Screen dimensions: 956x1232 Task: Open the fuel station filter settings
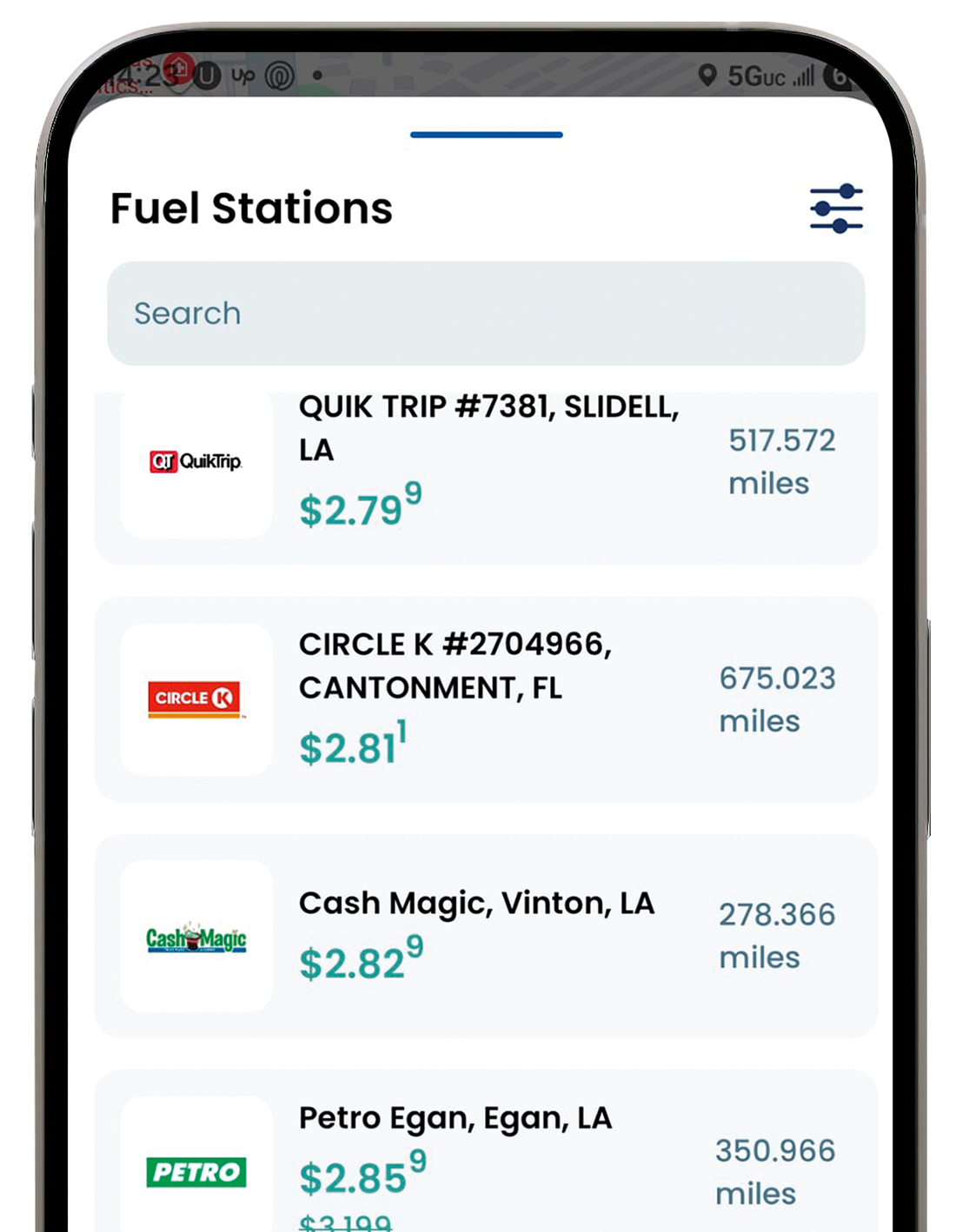(x=836, y=209)
